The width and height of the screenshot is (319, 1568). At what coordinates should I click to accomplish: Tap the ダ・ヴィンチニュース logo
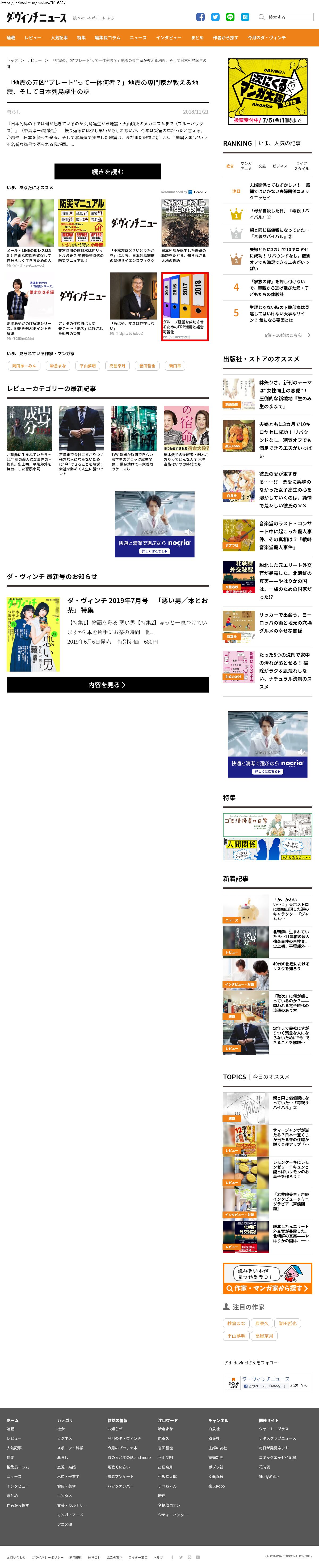37,18
